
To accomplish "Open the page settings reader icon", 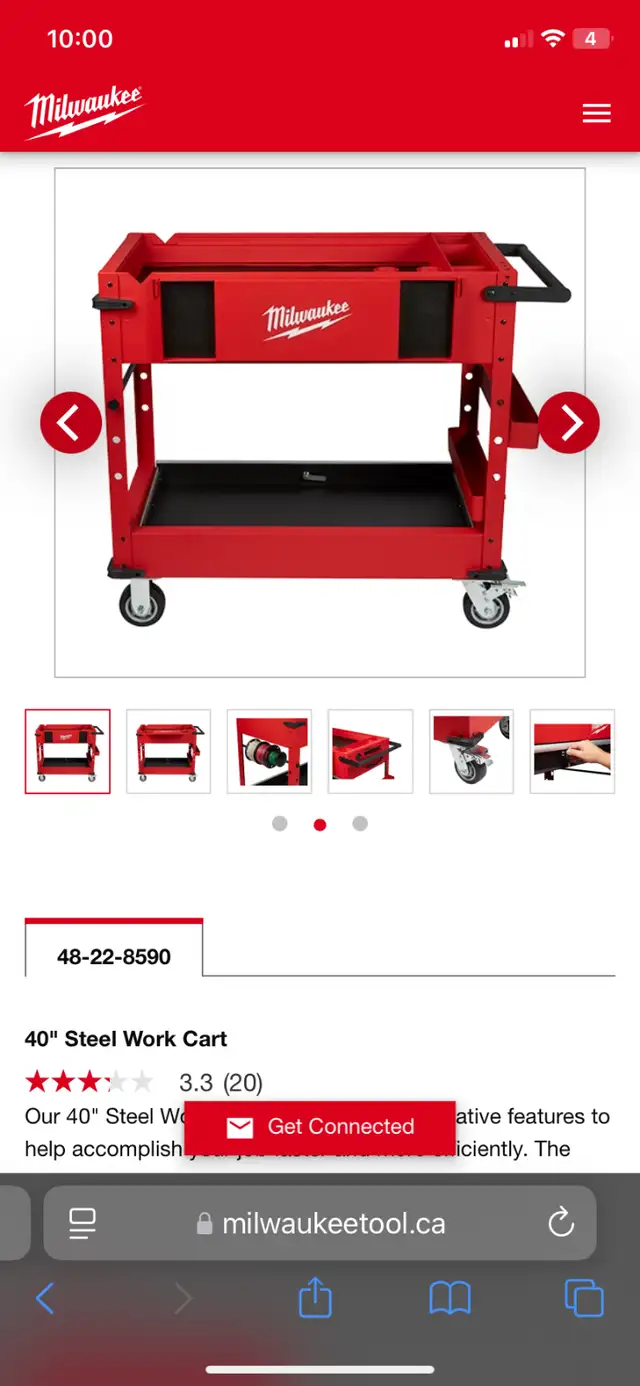I will point(82,1223).
